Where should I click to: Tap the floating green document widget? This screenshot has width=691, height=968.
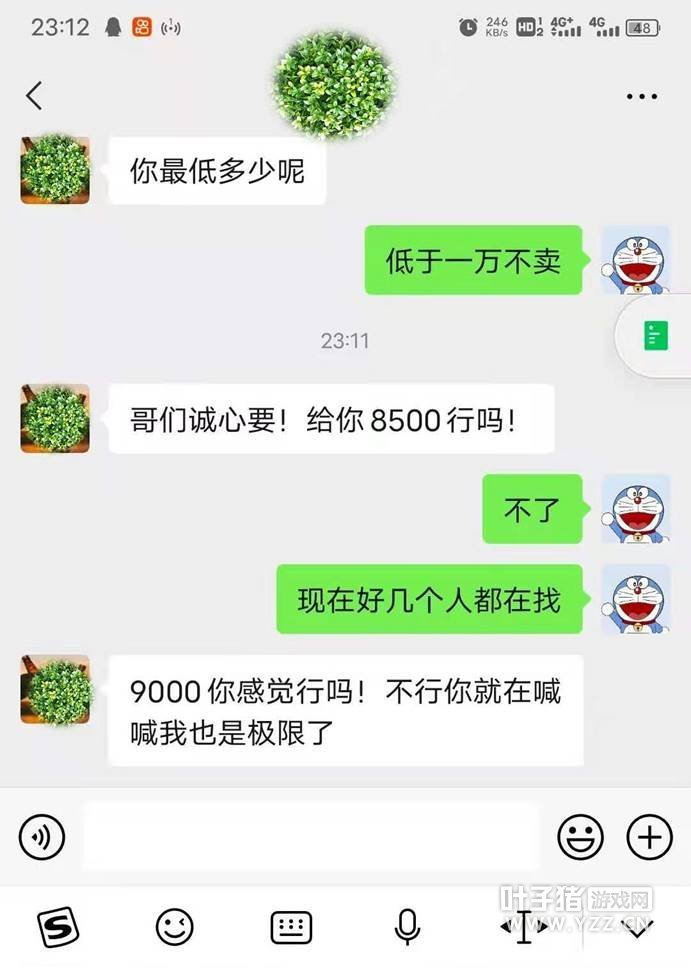click(656, 337)
